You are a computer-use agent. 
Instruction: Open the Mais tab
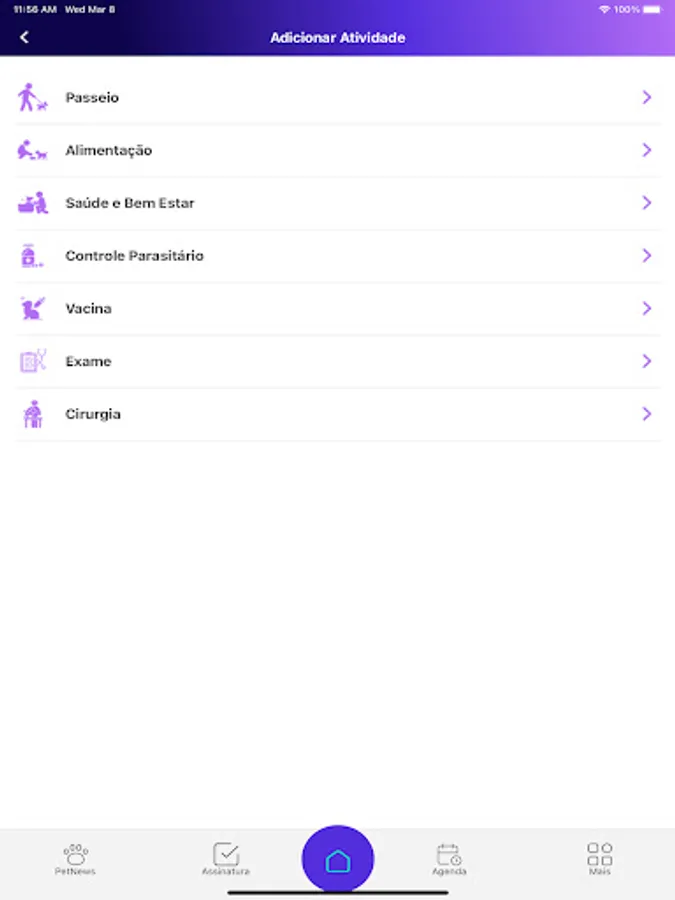[x=600, y=859]
